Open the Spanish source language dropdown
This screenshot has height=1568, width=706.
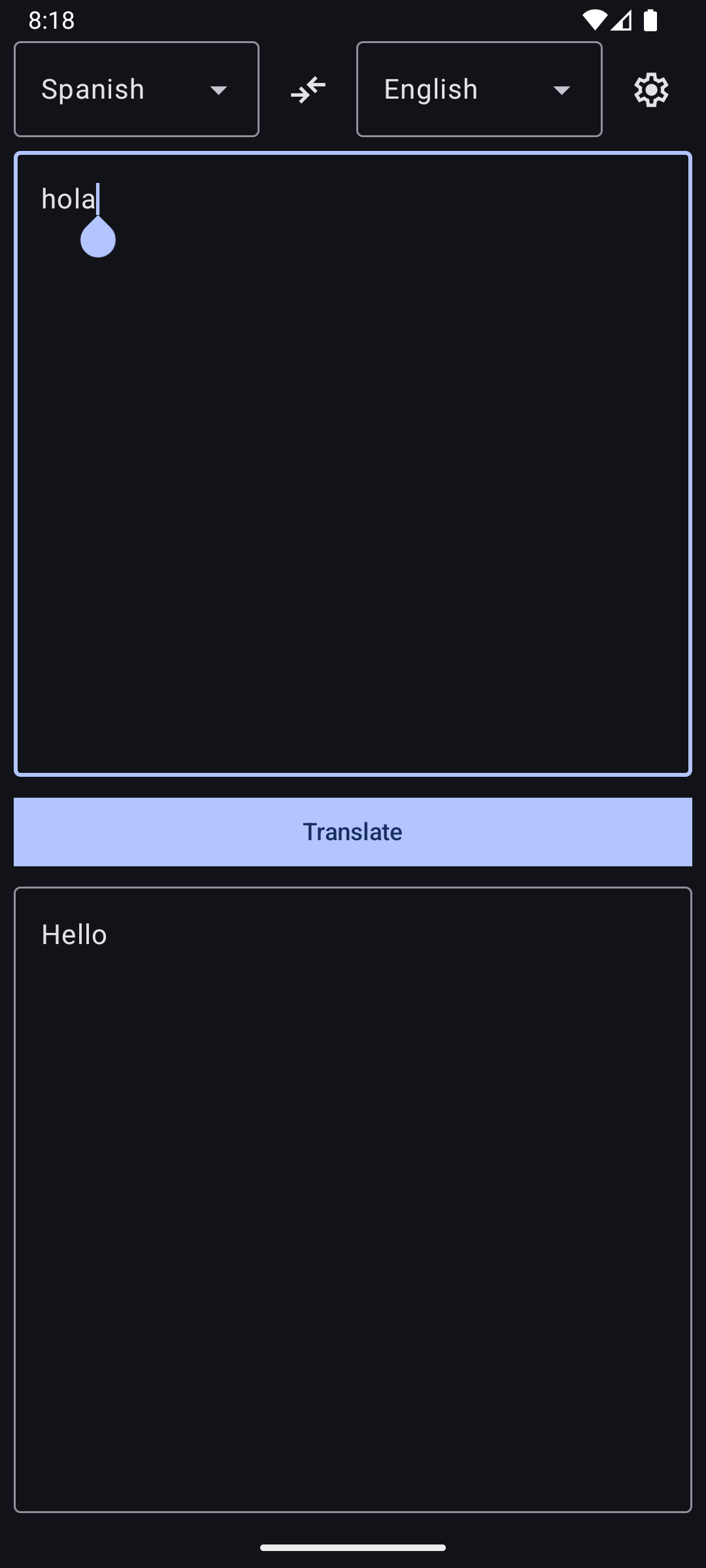tap(137, 90)
